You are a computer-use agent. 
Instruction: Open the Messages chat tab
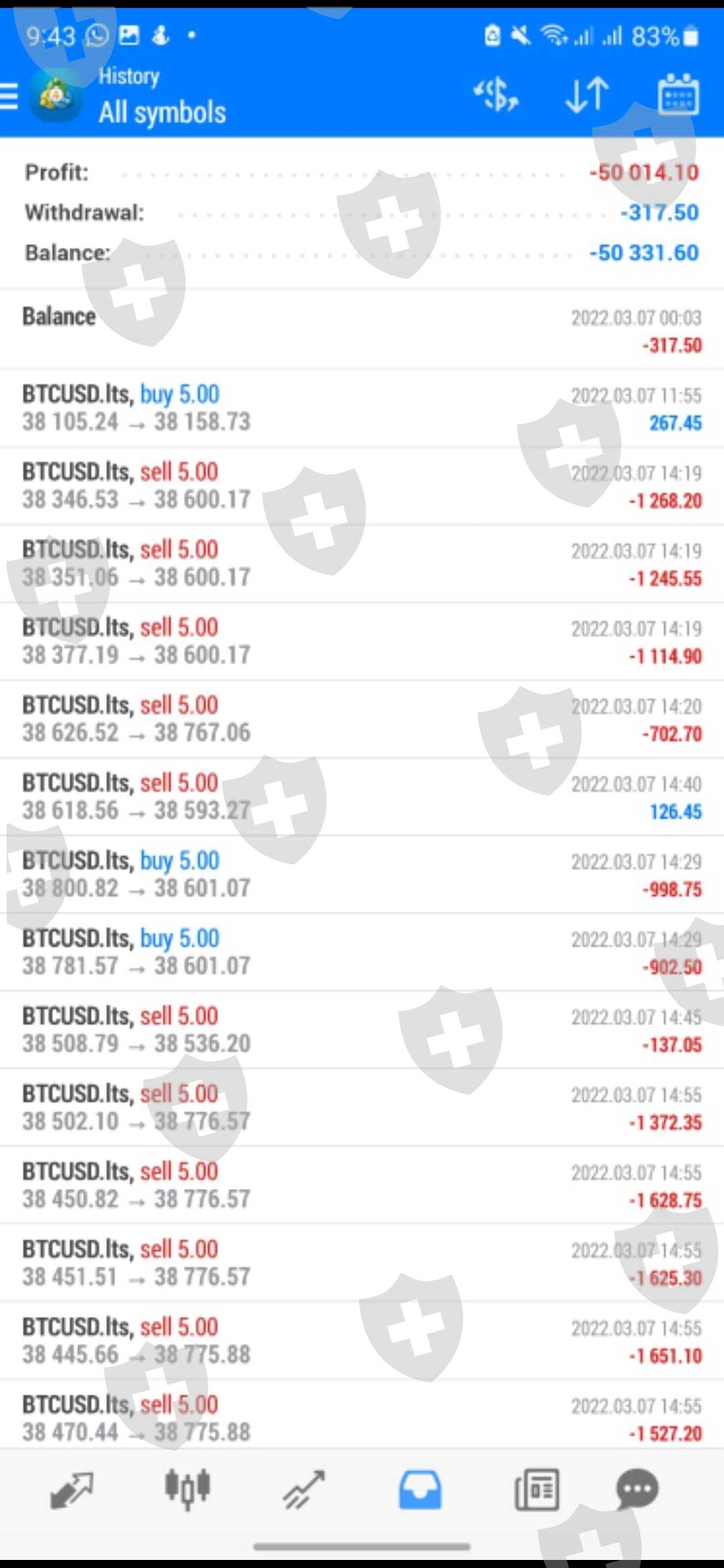click(x=637, y=1490)
